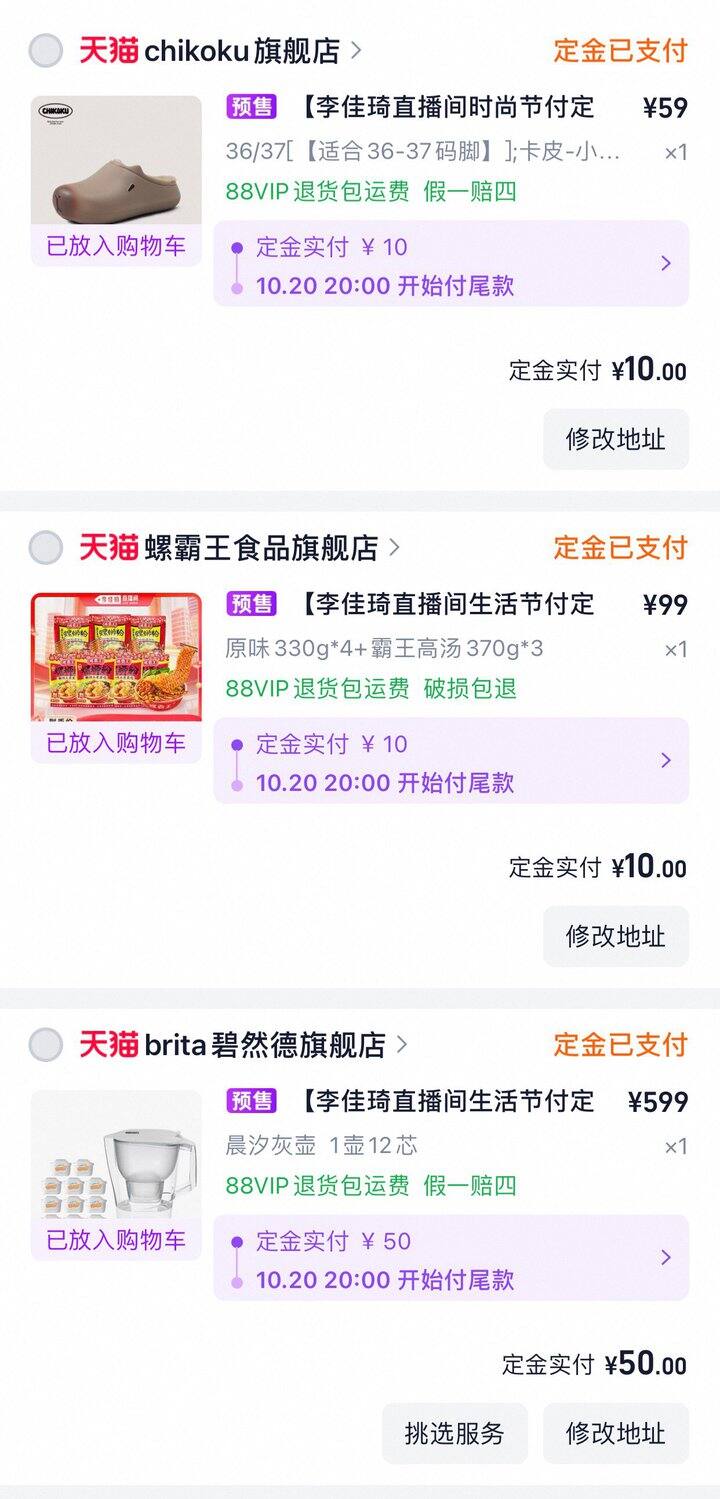Open the chikoku slipper product image
Image resolution: width=720 pixels, height=1499 pixels.
[116, 160]
